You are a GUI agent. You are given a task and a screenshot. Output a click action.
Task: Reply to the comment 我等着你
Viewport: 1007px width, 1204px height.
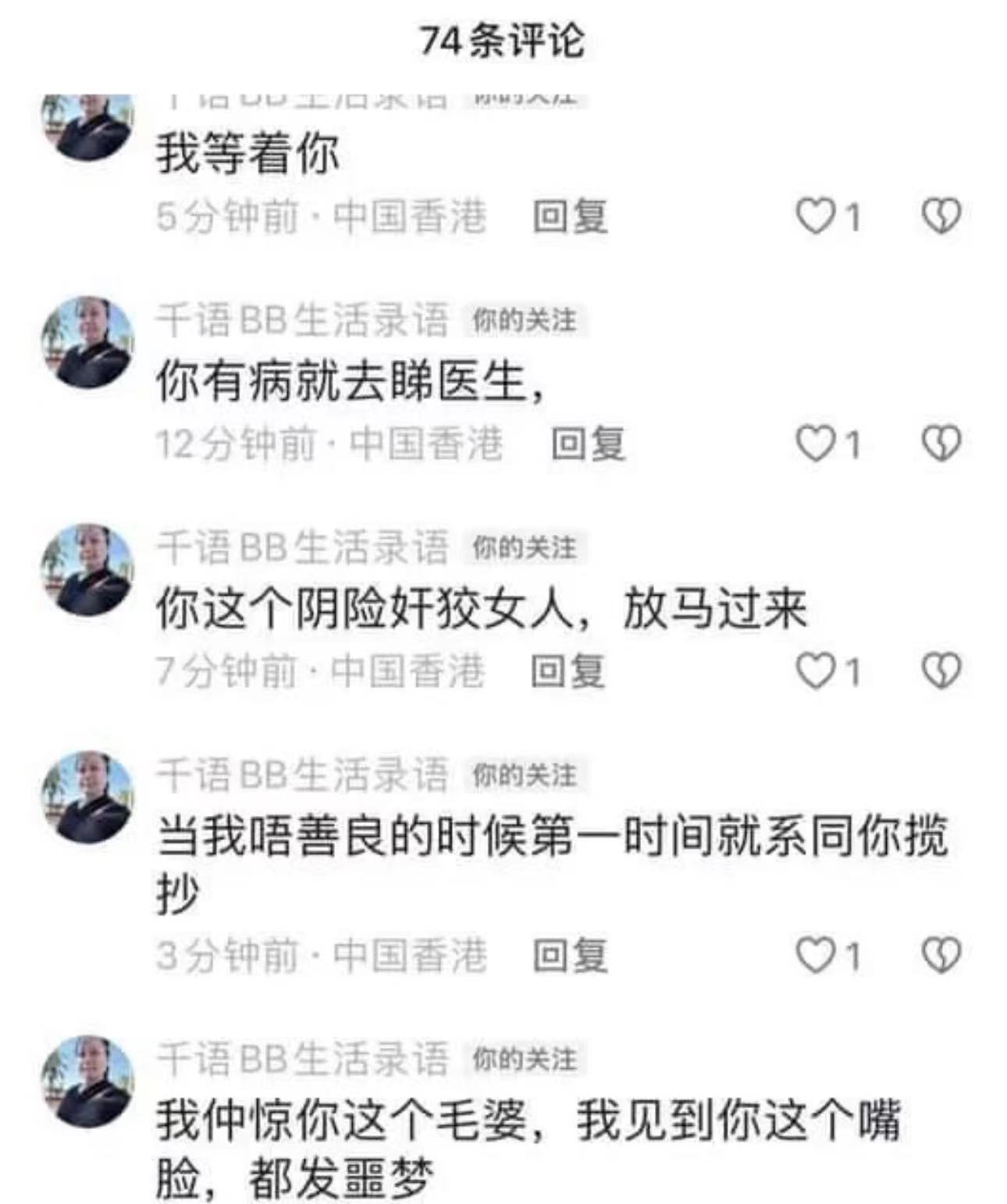(x=569, y=216)
